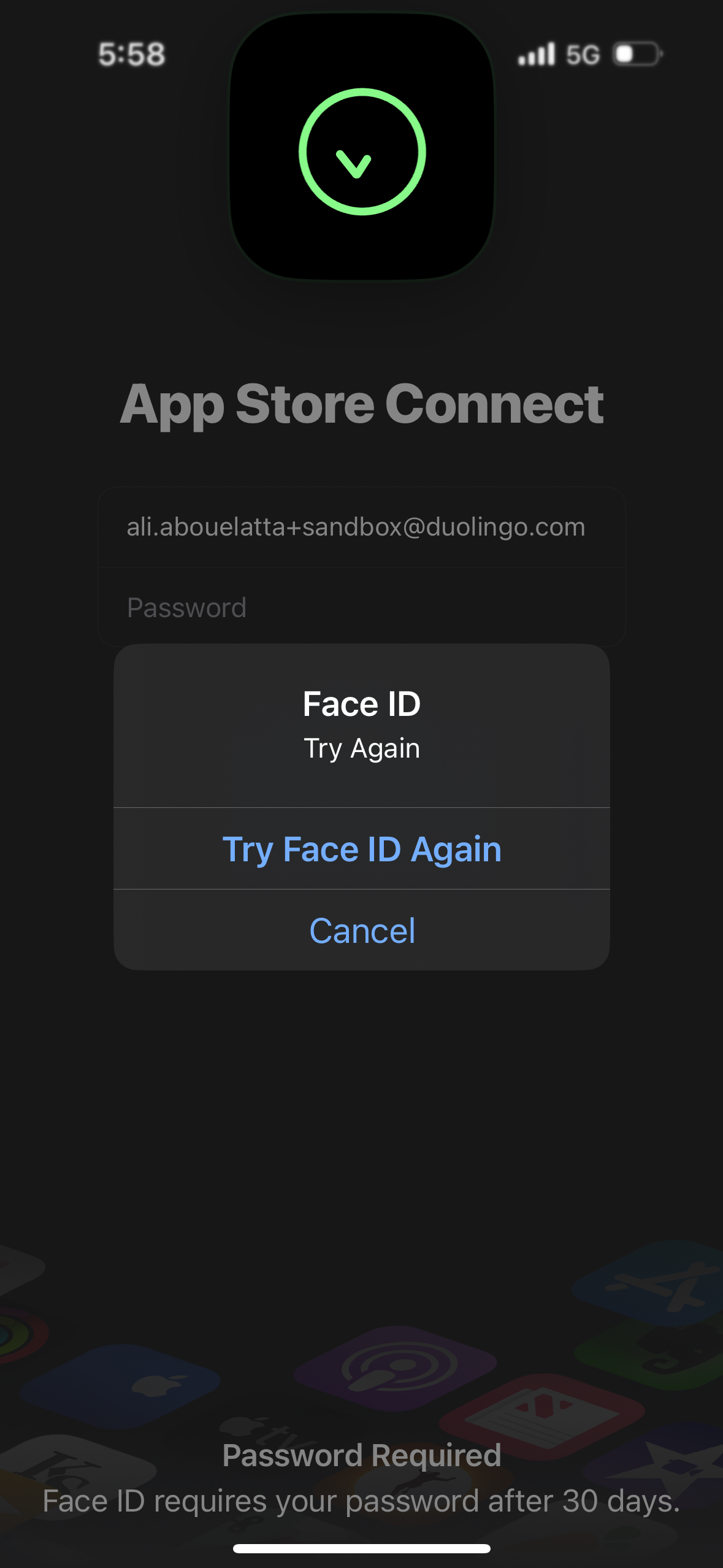Tap the Activity rings icon at left edge
The width and height of the screenshot is (723, 1568).
pyautogui.click(x=15, y=1337)
